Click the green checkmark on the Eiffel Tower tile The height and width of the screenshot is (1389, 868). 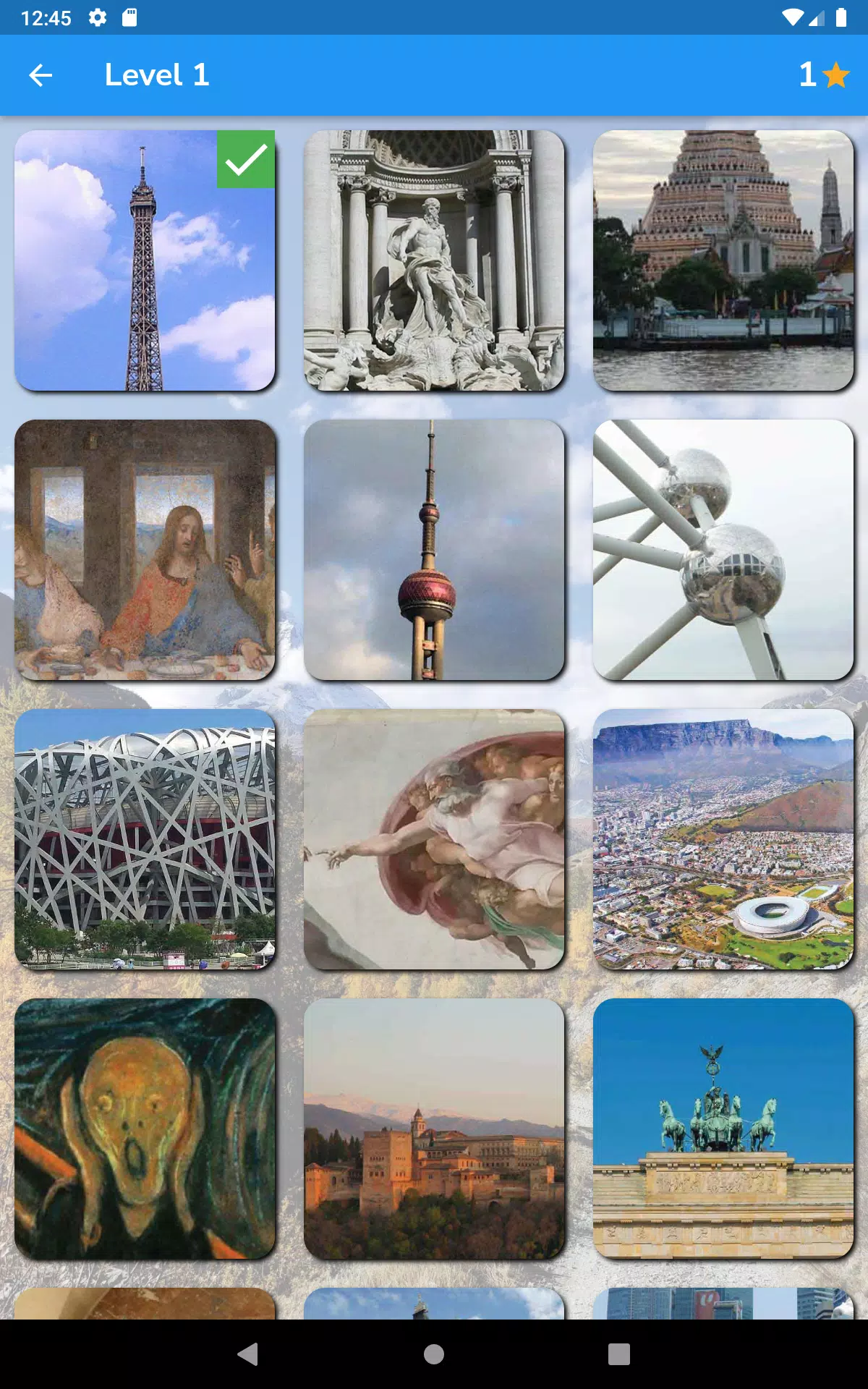247,161
